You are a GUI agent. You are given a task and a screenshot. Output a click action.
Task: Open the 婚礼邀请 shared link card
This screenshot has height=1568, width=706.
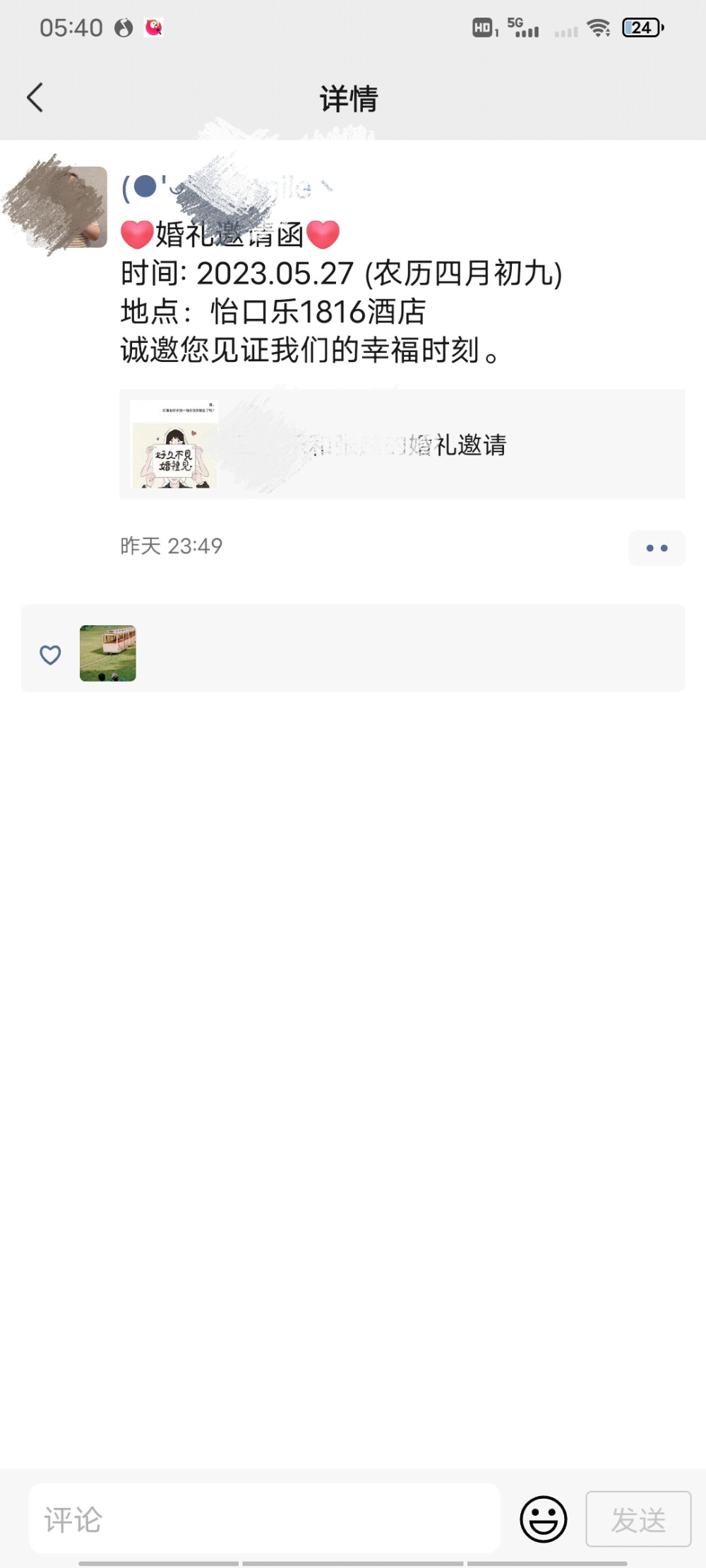401,445
